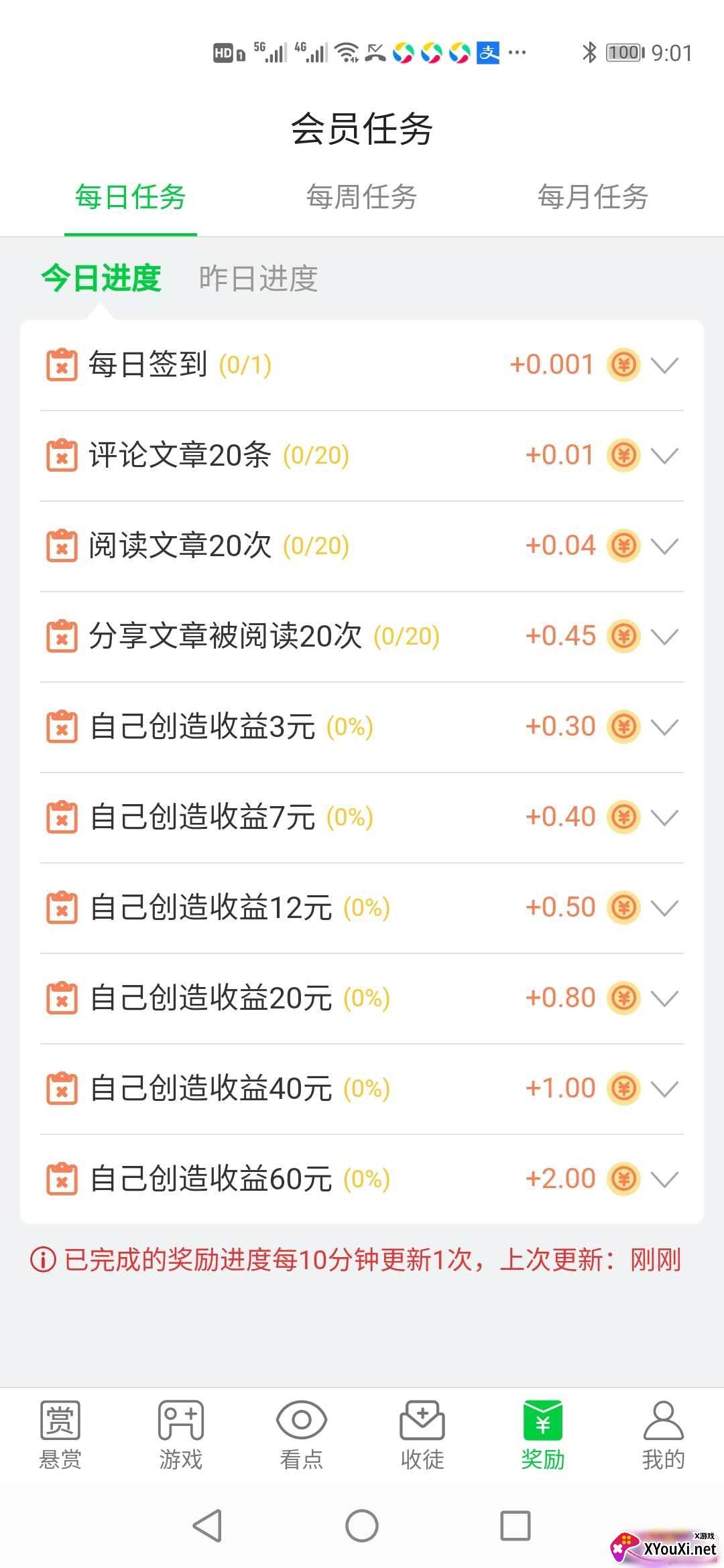Click the clipboard icon of 评论文章20条 task

[61, 456]
